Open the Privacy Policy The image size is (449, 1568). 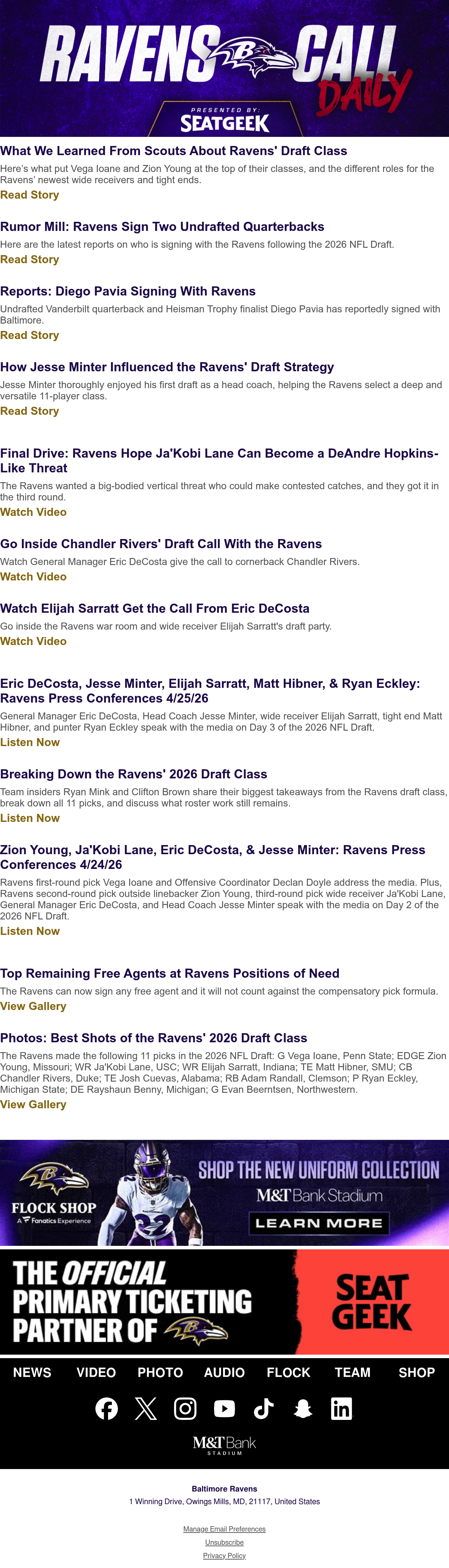pyautogui.click(x=224, y=1555)
